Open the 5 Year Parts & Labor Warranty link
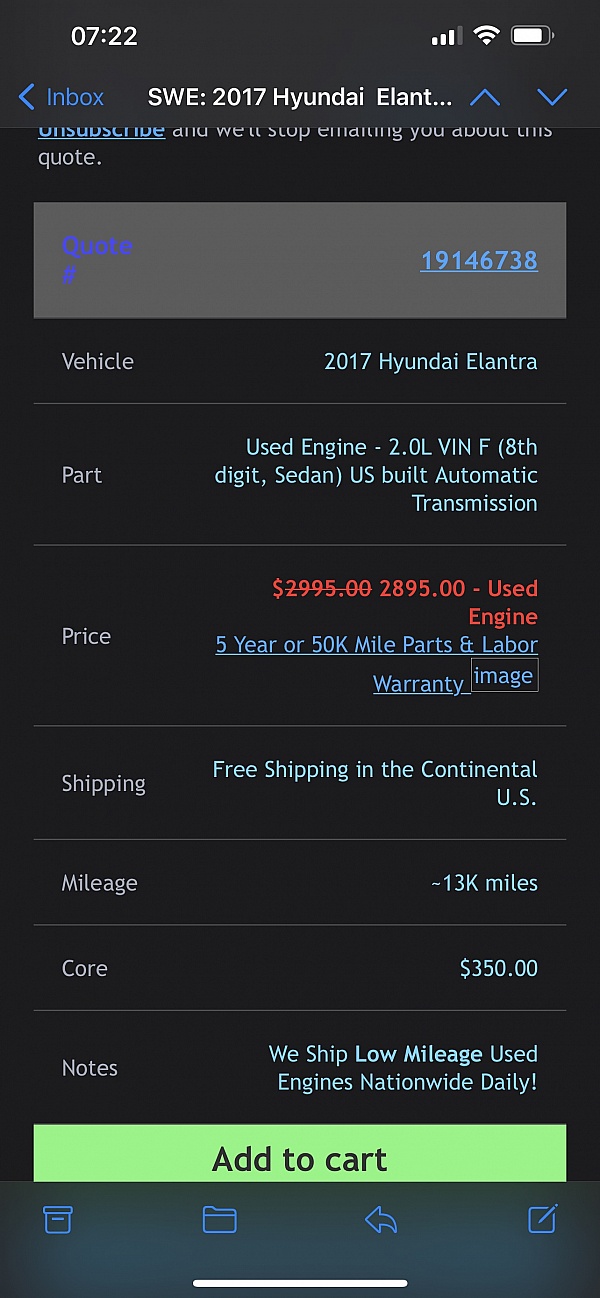 (x=376, y=645)
